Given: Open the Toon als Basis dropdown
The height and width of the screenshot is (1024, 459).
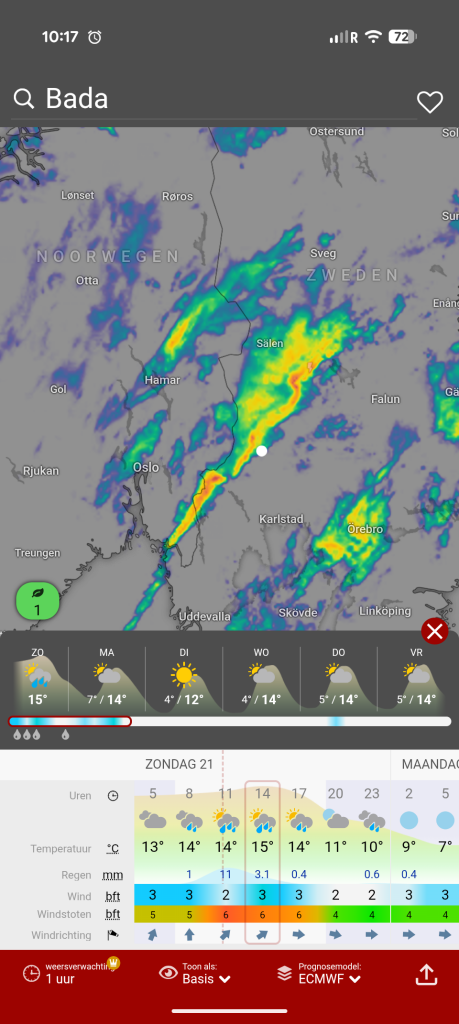Looking at the screenshot, I should 195,973.
